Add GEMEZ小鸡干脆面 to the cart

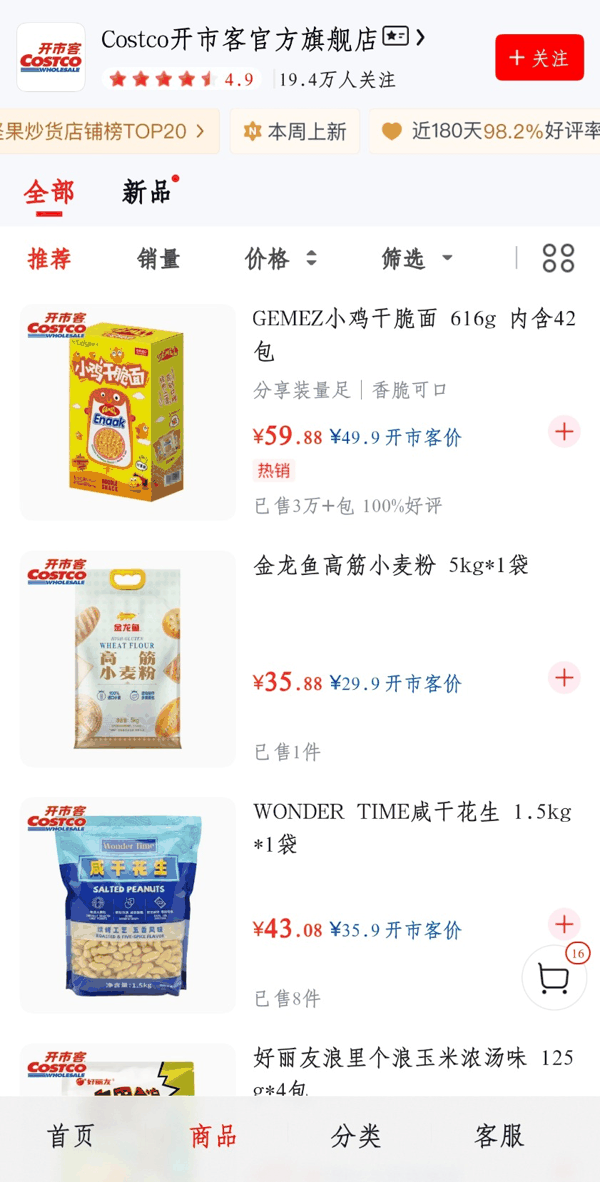[x=564, y=432]
